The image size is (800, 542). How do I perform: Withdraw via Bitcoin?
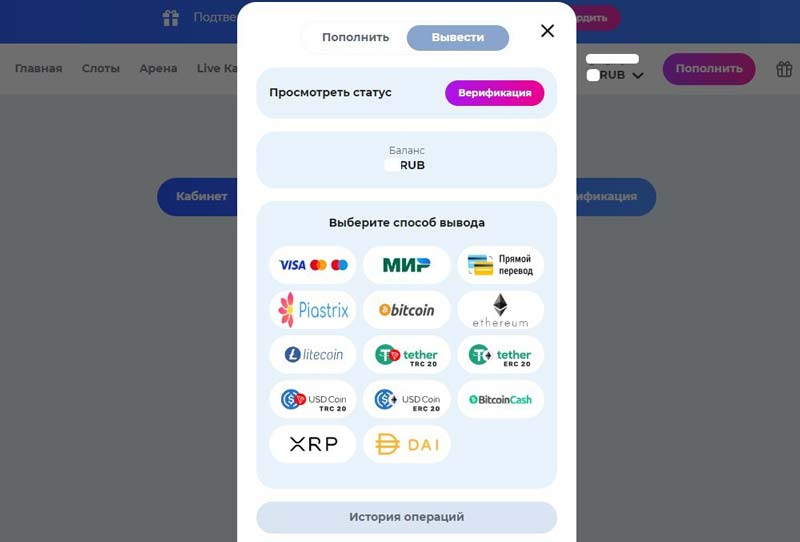(406, 310)
